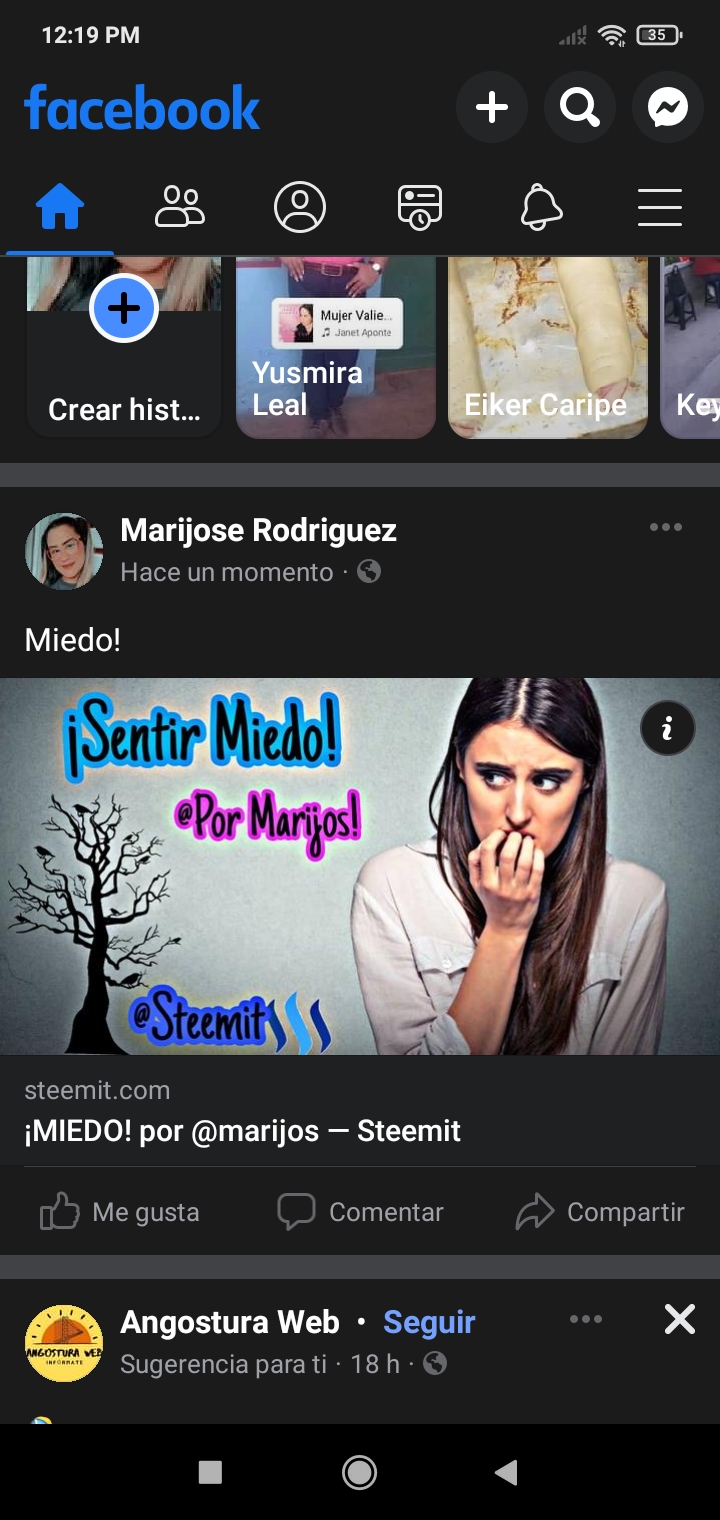Comment on Marijose's post
The width and height of the screenshot is (720, 1520).
click(x=360, y=1212)
